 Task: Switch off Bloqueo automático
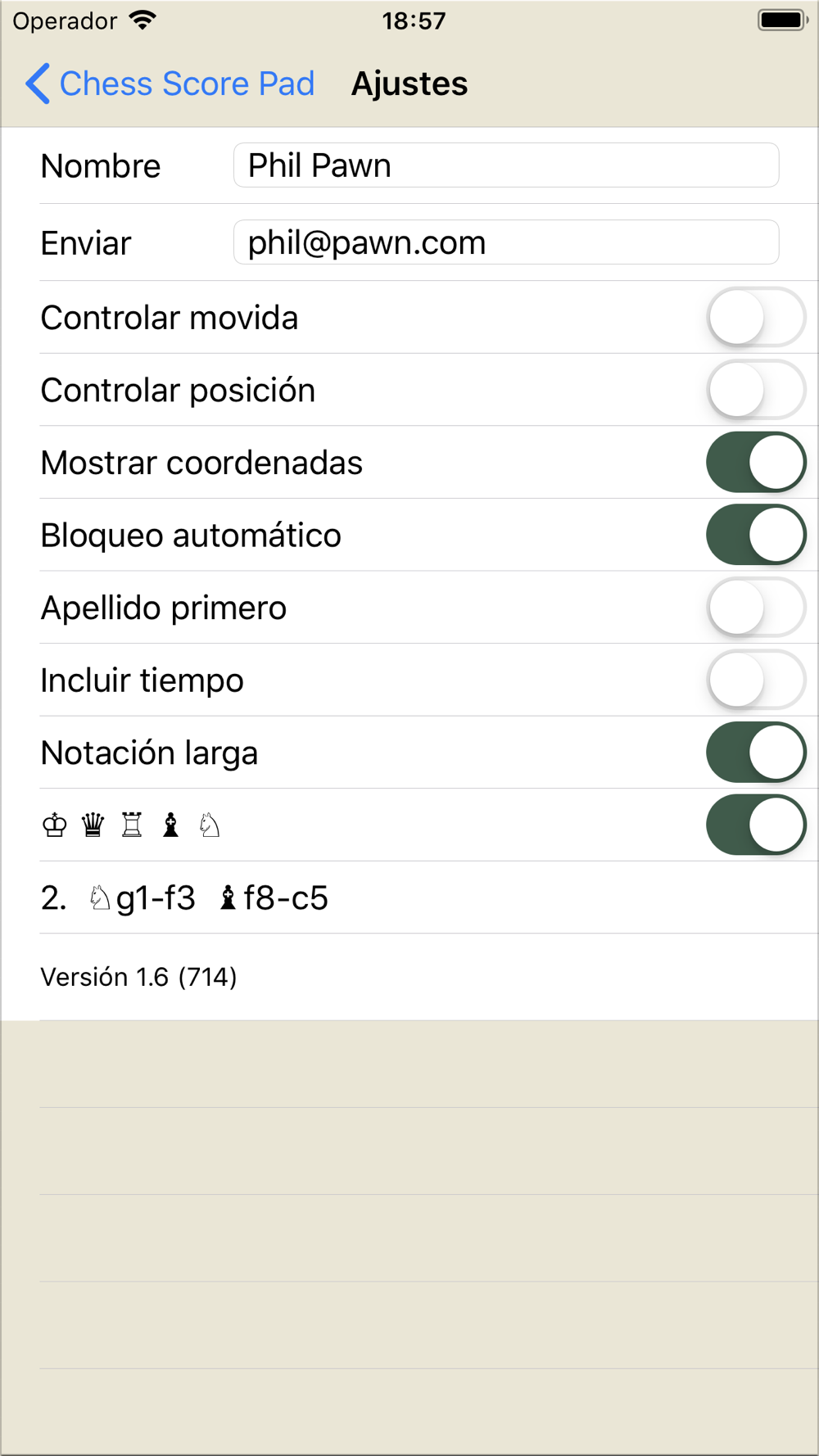756,535
